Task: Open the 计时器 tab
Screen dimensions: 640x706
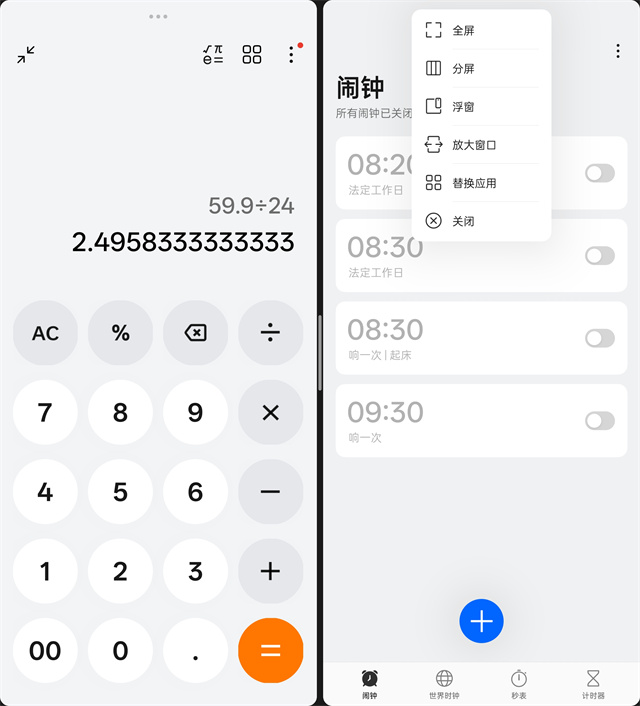Action: tap(593, 684)
